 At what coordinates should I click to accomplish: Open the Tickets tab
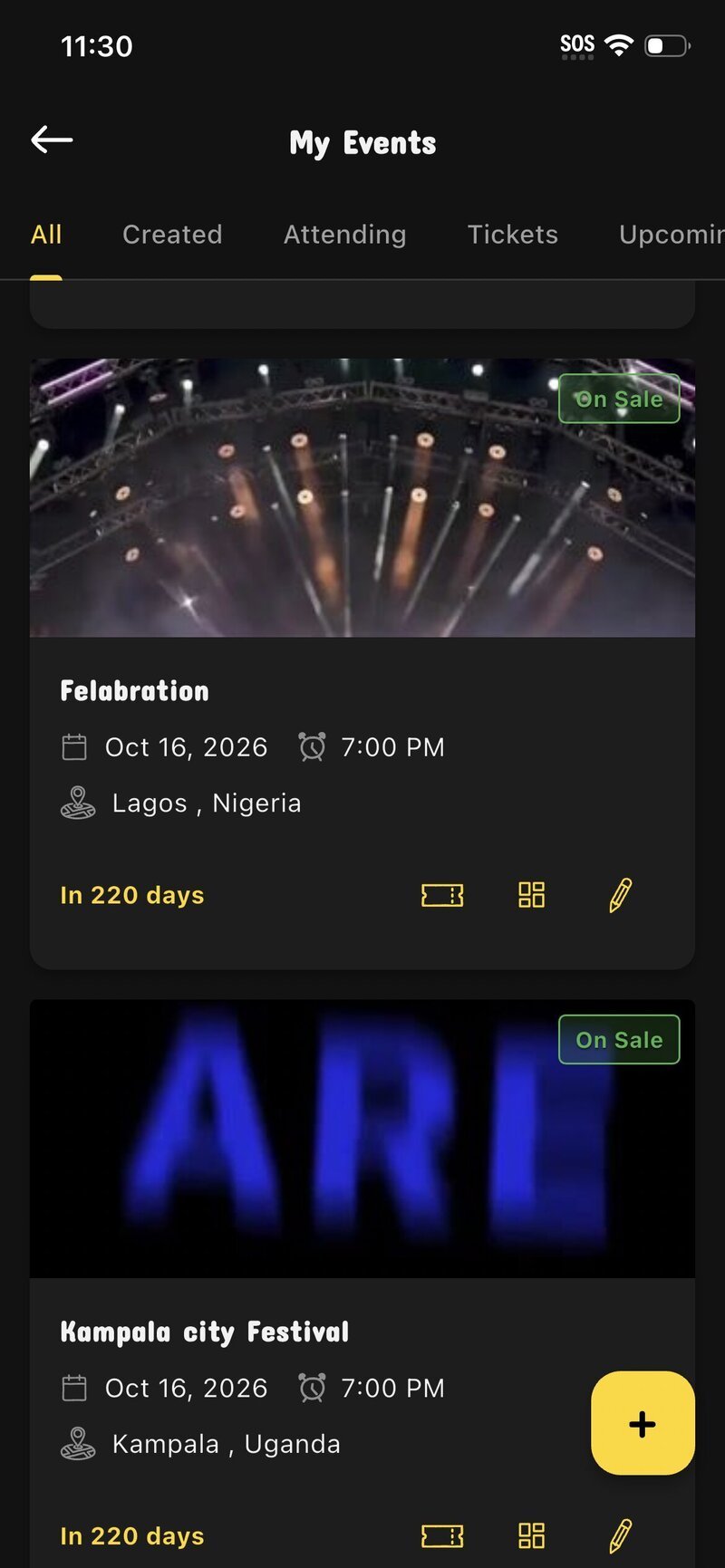pyautogui.click(x=513, y=235)
